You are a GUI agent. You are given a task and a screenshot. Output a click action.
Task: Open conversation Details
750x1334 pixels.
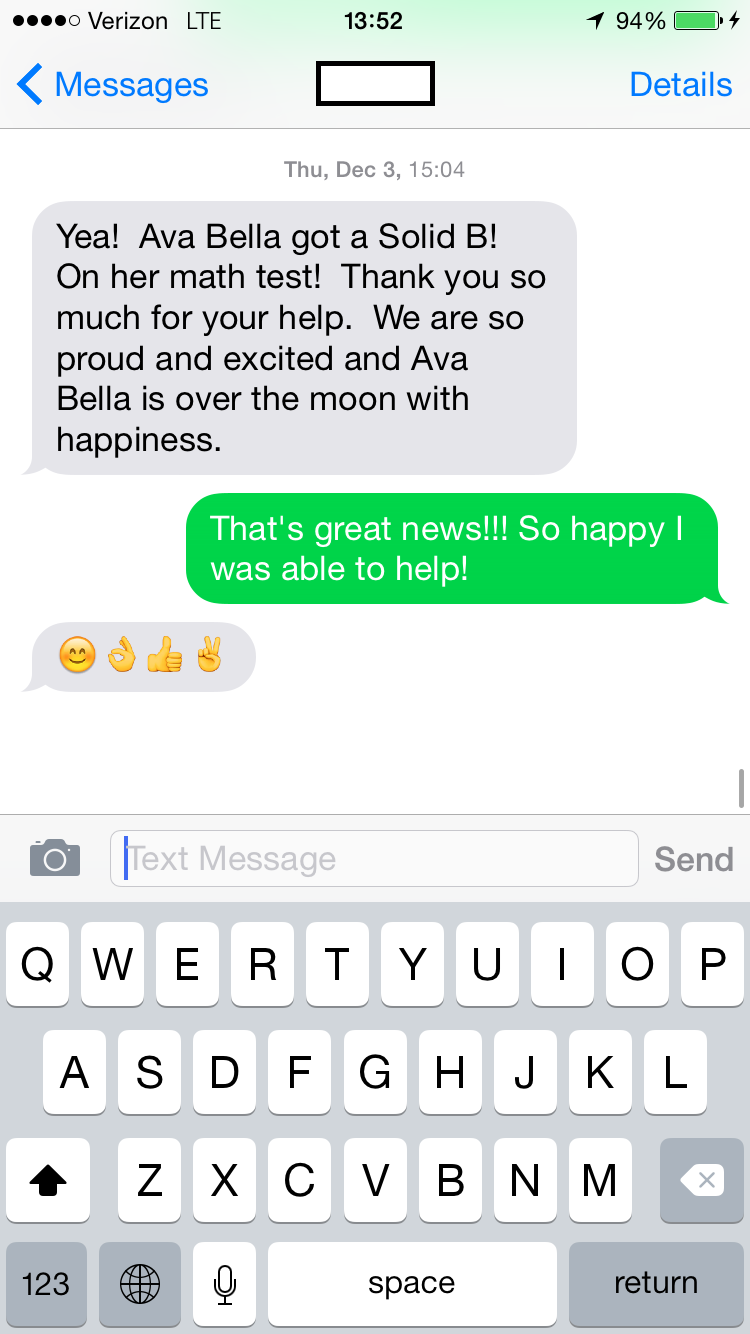point(680,85)
